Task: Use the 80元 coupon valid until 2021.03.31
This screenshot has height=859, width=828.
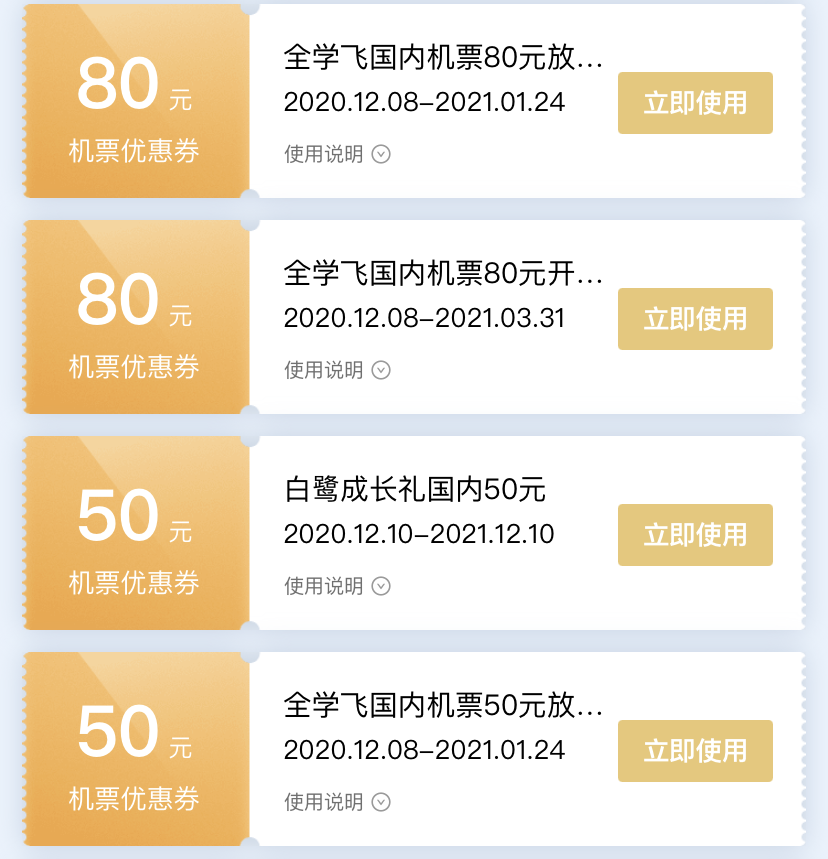Action: point(695,319)
